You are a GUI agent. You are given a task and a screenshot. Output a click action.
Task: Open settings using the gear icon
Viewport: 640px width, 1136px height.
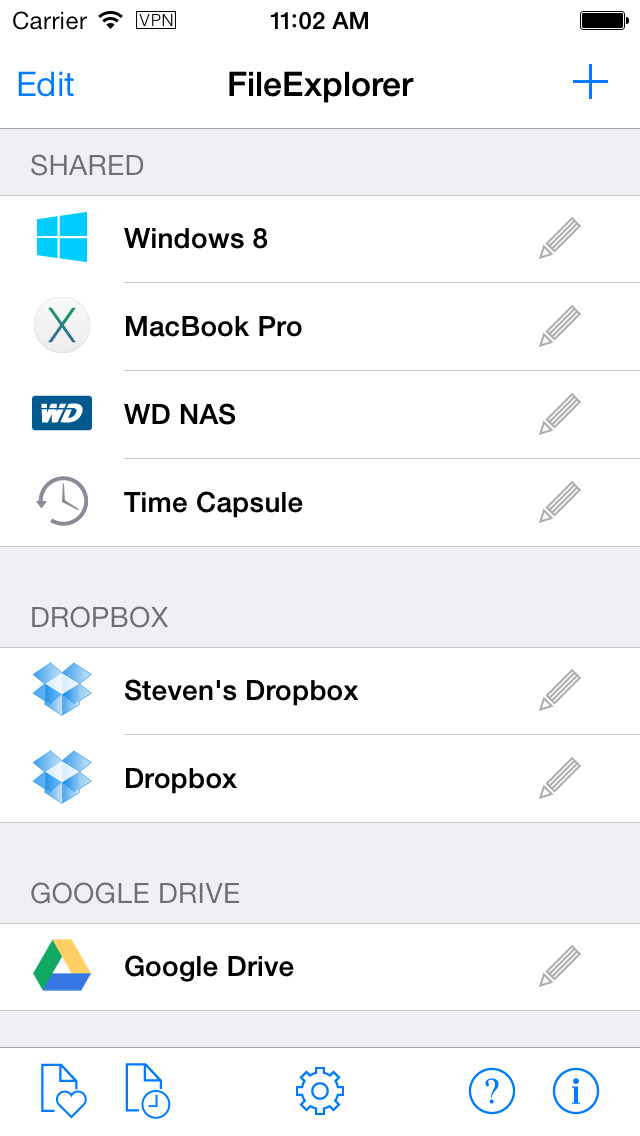[320, 1090]
